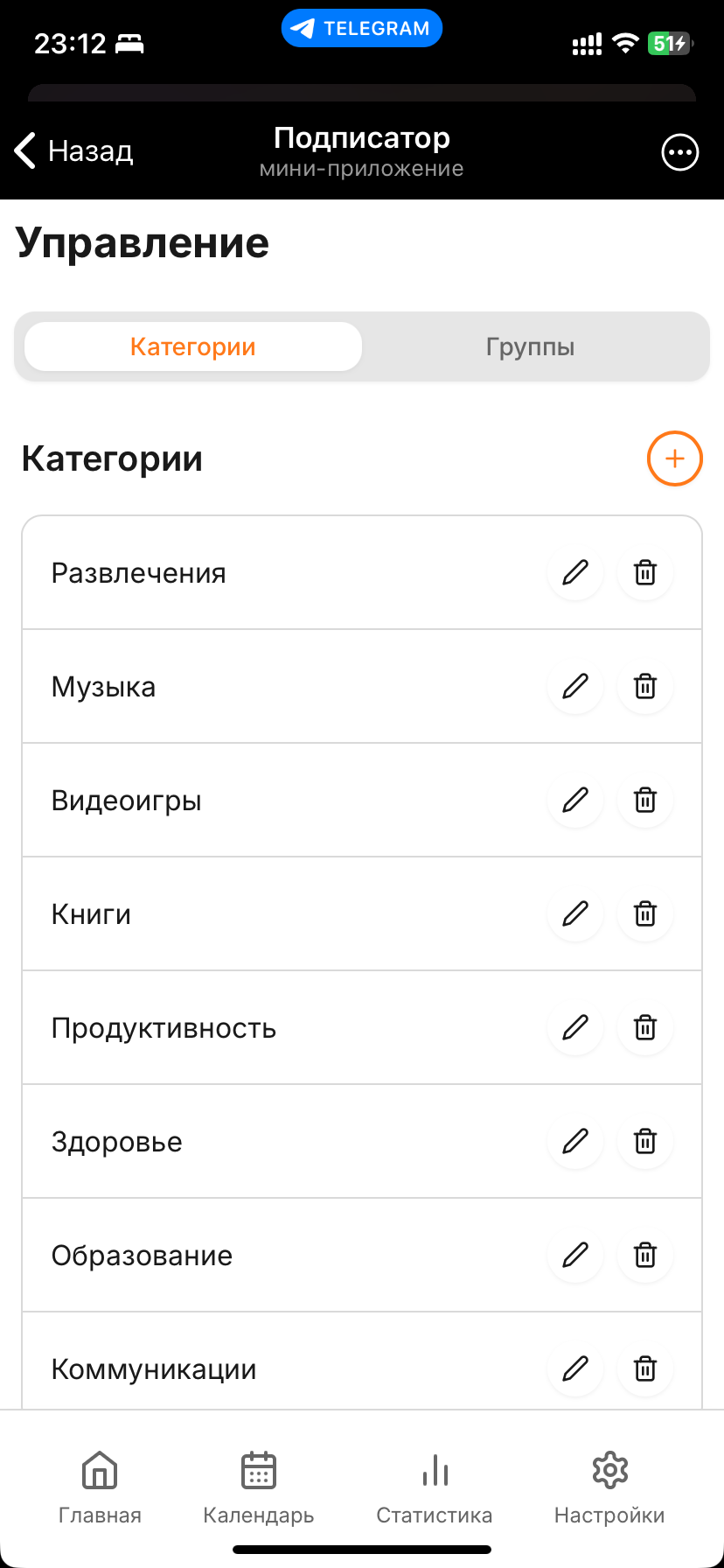Open the Календарь section
The width and height of the screenshot is (724, 1568).
(258, 1487)
